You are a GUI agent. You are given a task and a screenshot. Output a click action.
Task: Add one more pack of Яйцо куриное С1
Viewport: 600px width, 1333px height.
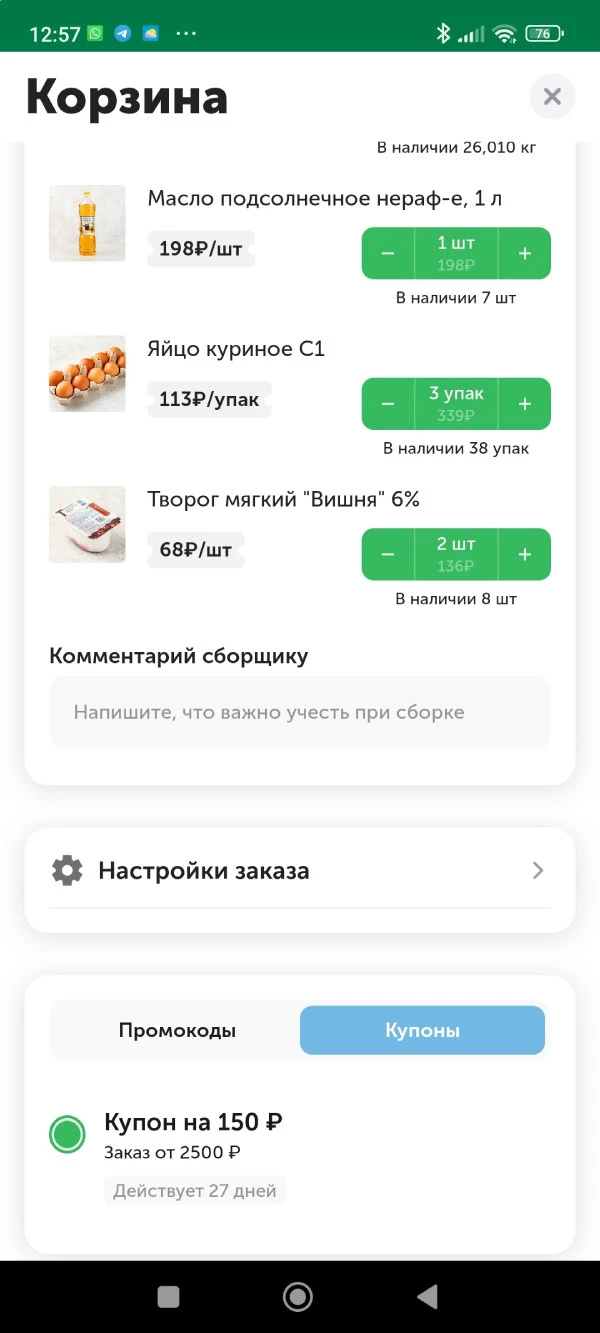click(x=525, y=404)
